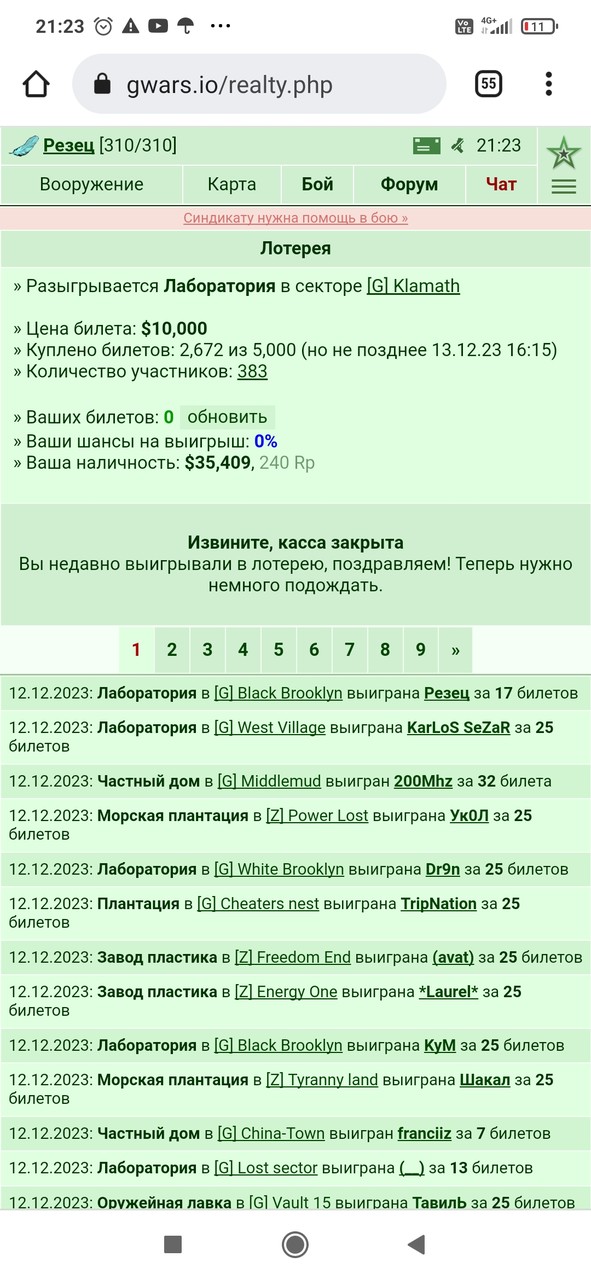Open the [G] Klamath sector link
This screenshot has width=591, height=1280.
coord(413,286)
